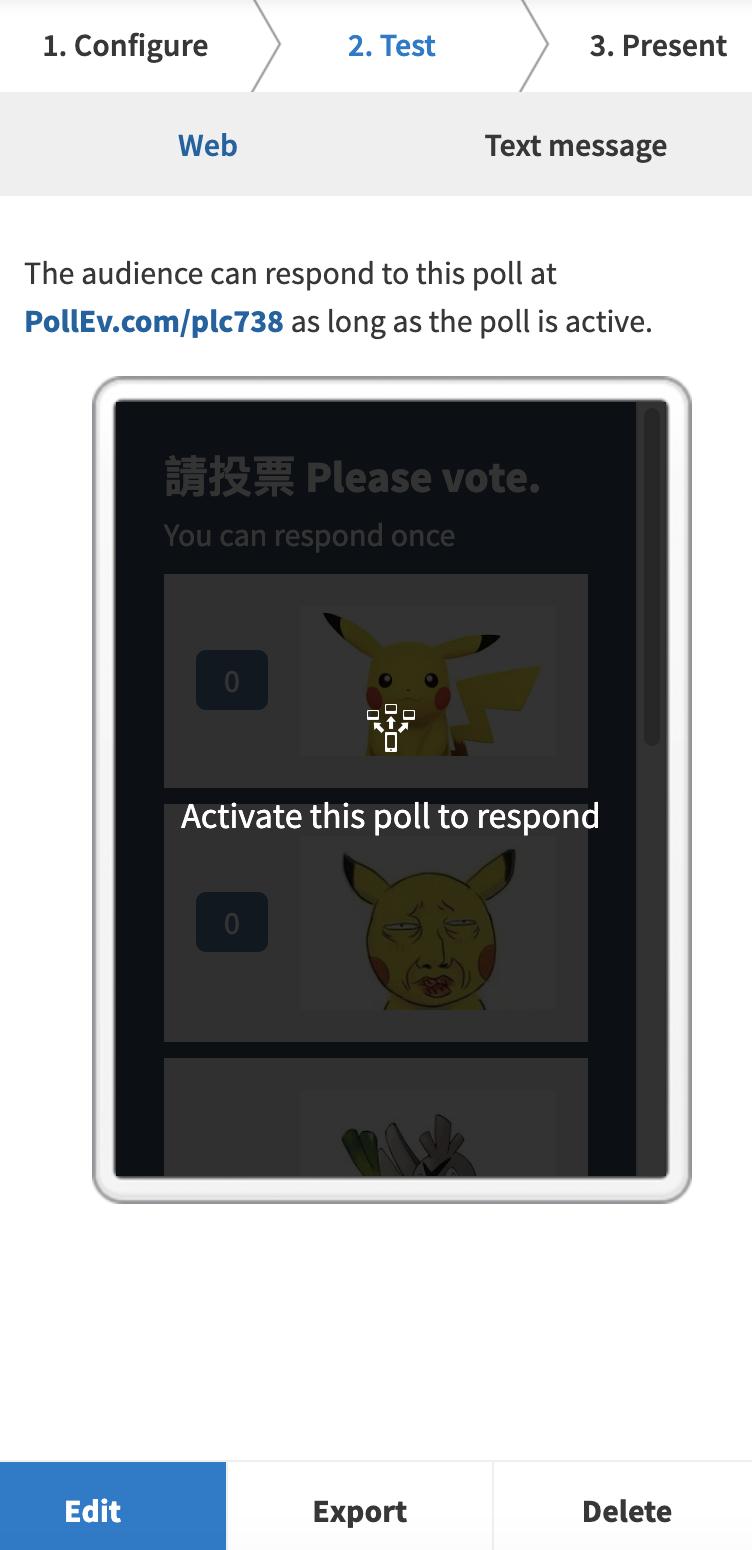Open the PollEv.com/plc738 link

point(154,322)
